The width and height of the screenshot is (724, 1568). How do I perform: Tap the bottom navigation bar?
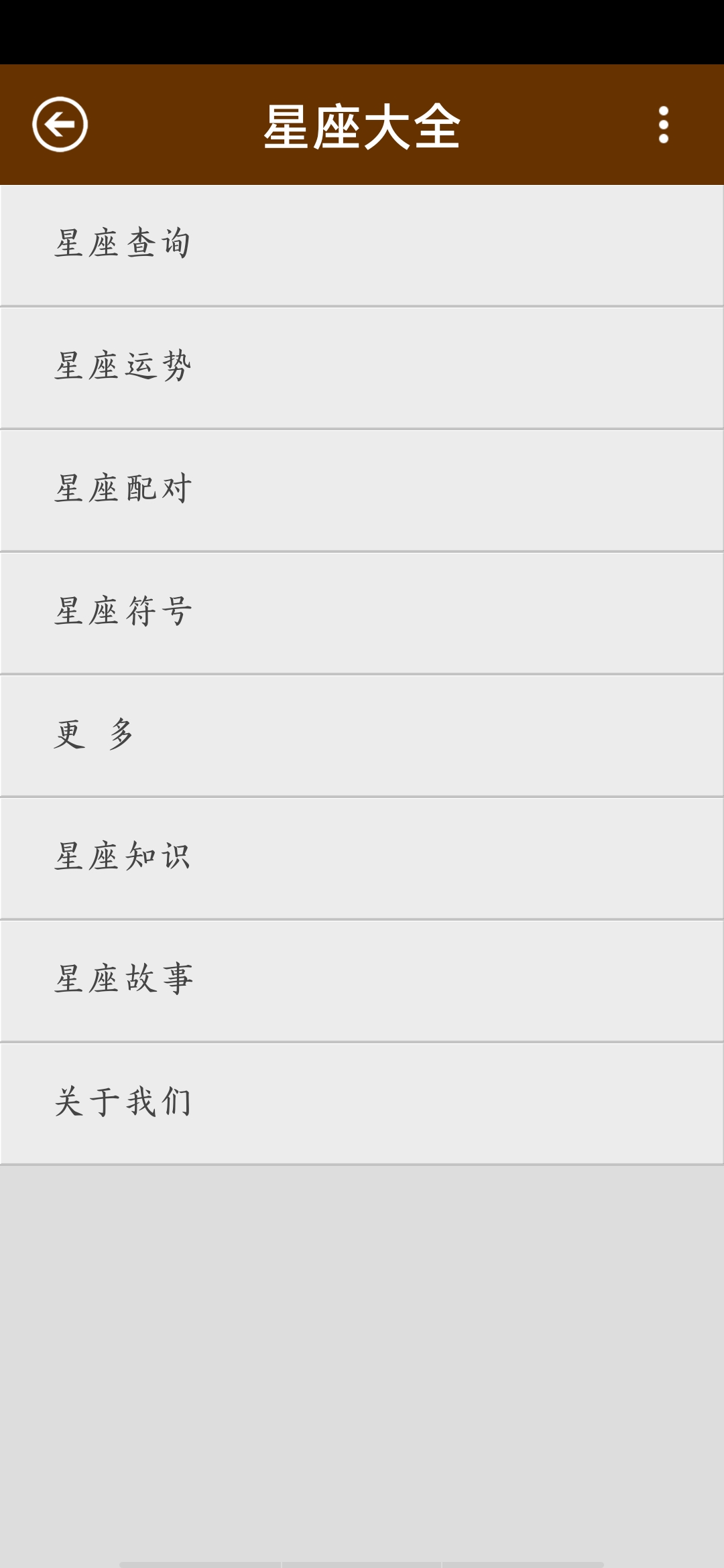pos(362,1561)
